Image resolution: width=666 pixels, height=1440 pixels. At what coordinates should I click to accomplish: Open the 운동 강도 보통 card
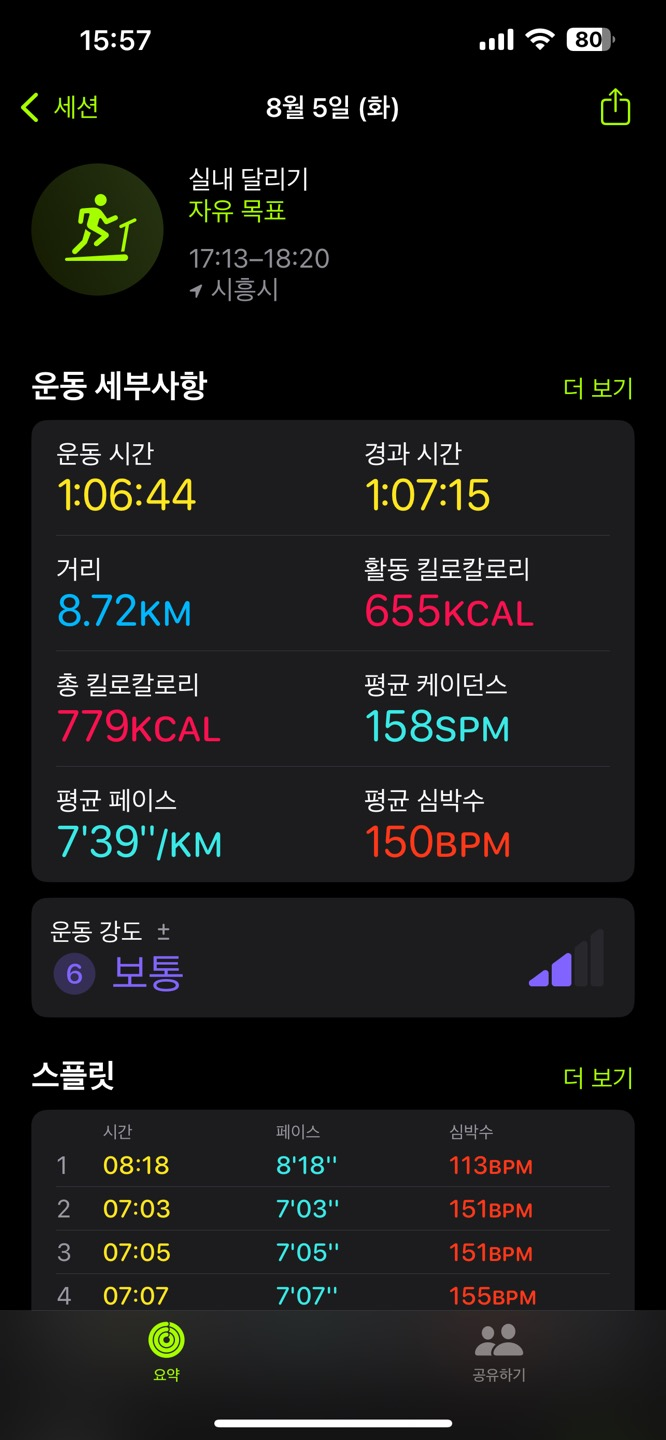click(333, 957)
